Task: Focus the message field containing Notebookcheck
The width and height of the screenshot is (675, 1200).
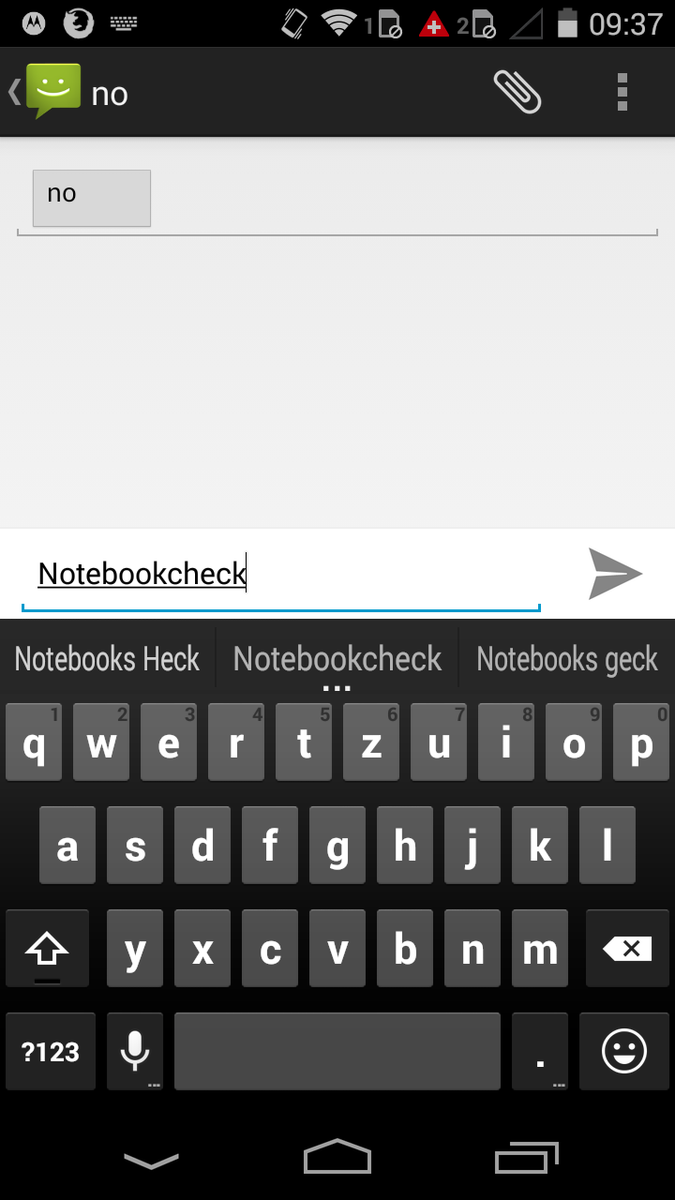Action: 280,574
